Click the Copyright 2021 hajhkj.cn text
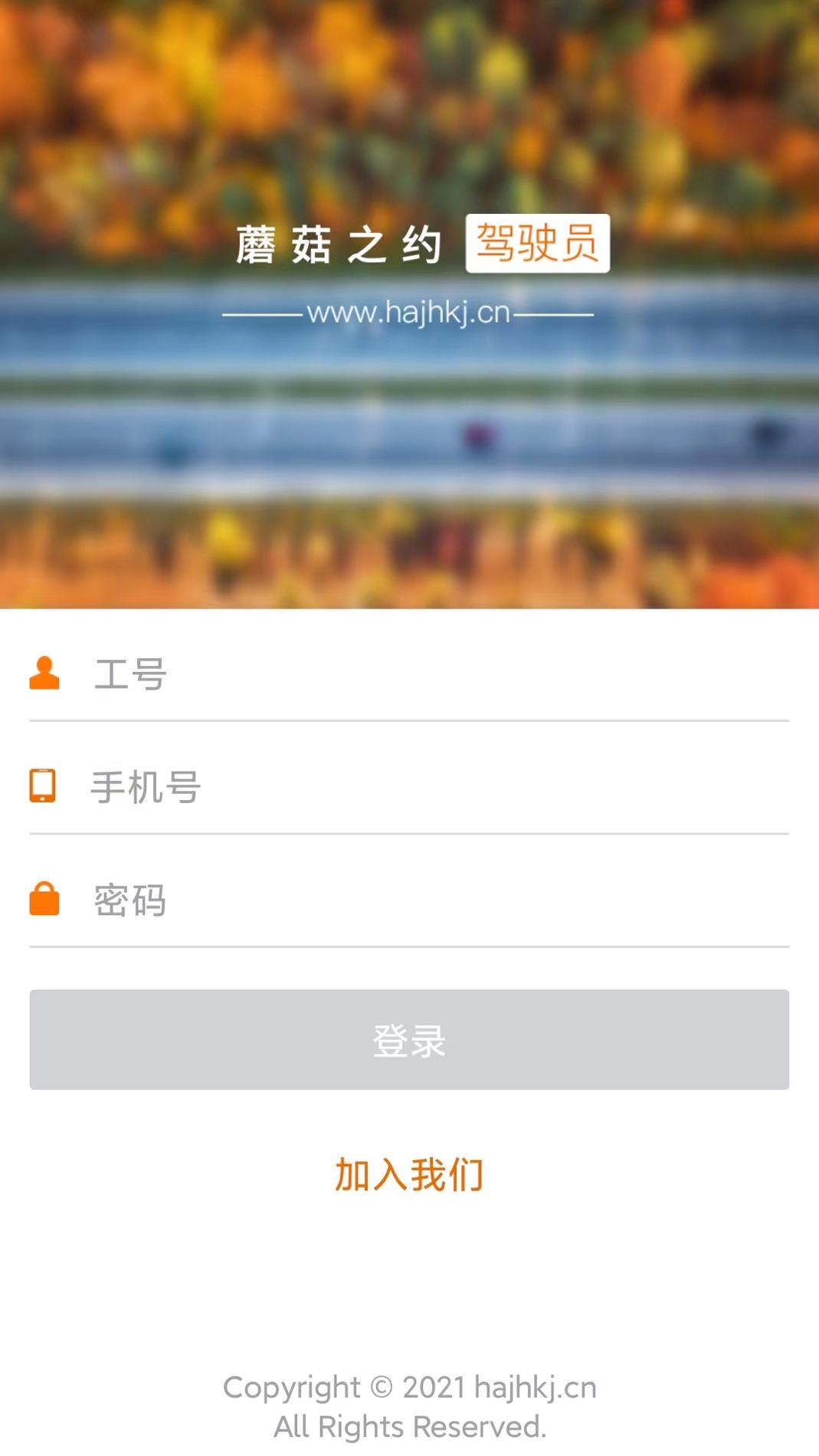Viewport: 819px width, 1456px height. click(410, 1385)
